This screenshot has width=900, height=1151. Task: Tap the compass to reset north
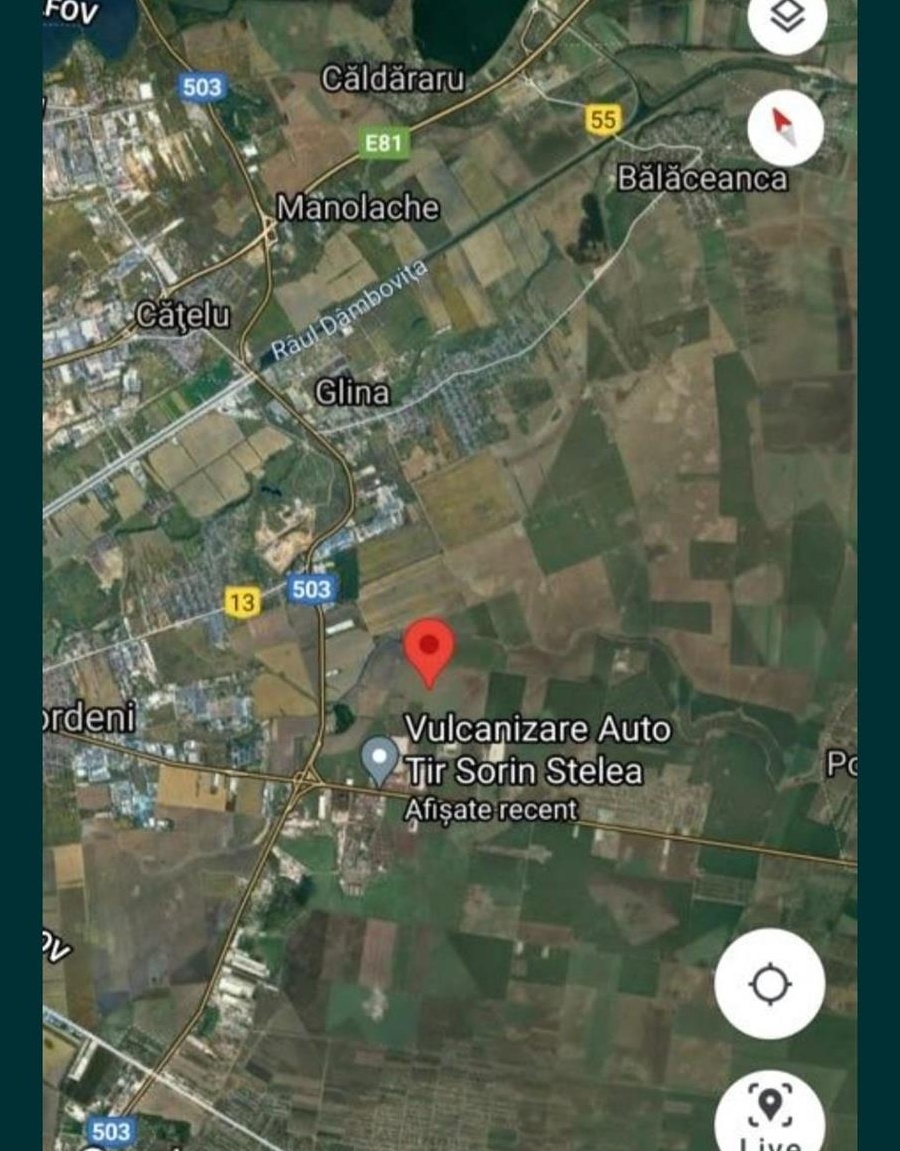[x=785, y=128]
